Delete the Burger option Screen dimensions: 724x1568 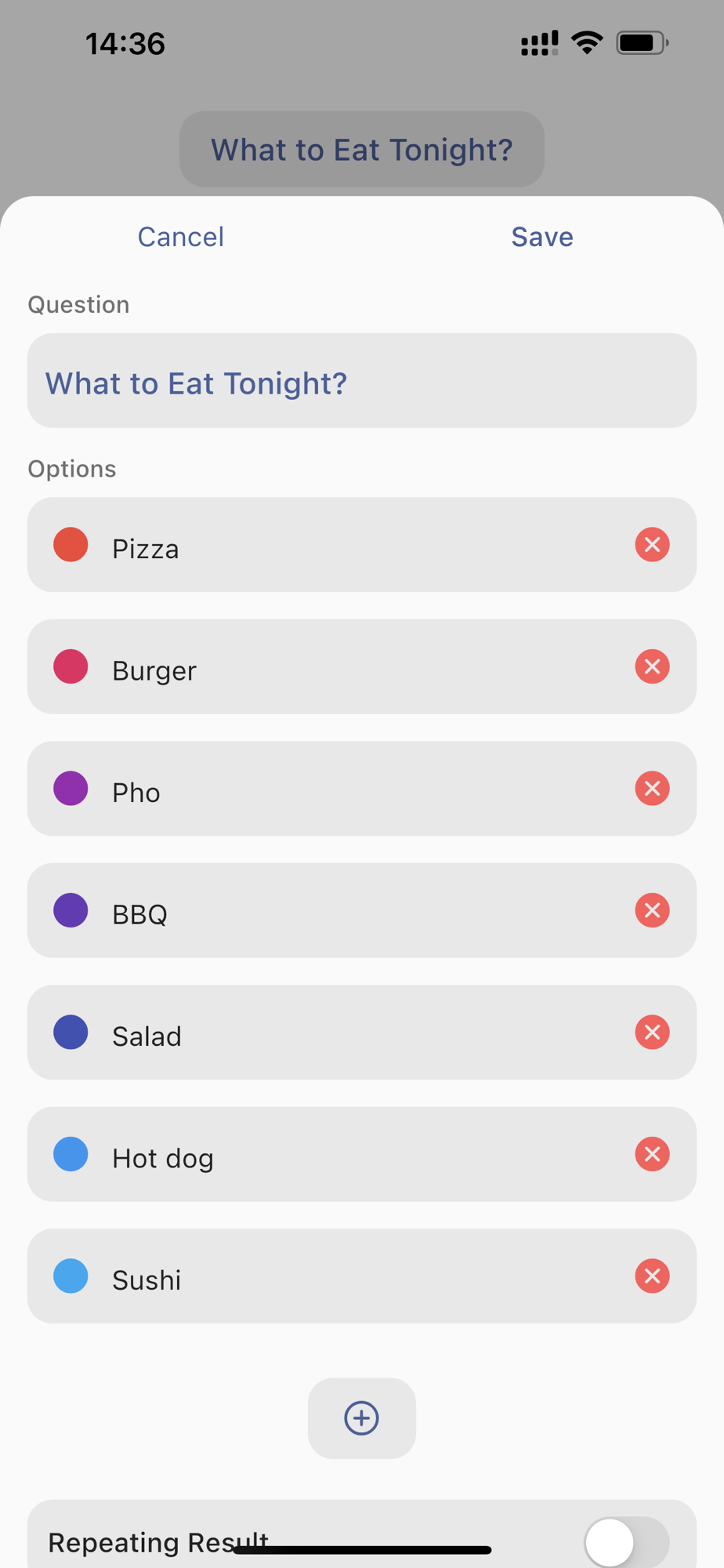pos(652,667)
